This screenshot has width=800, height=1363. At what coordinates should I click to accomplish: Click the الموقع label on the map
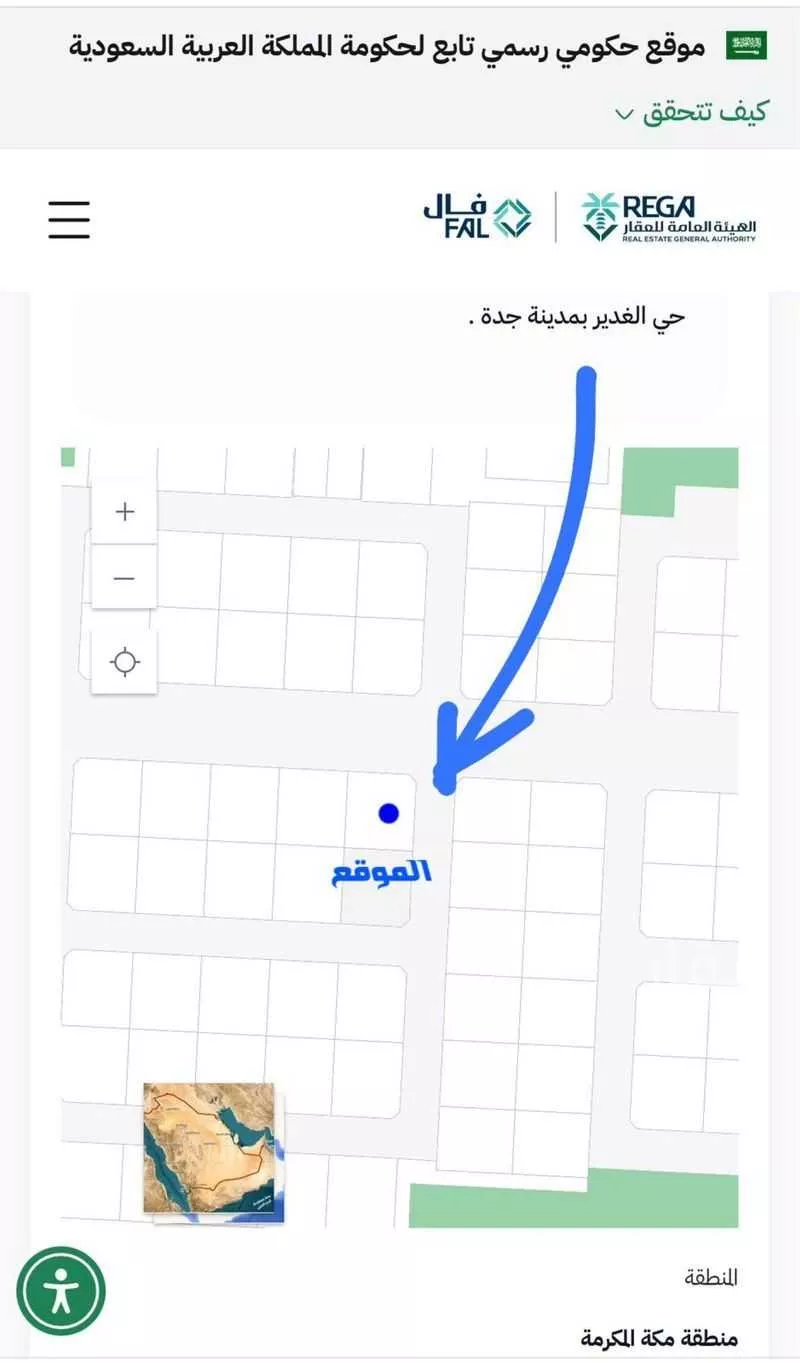(x=380, y=872)
